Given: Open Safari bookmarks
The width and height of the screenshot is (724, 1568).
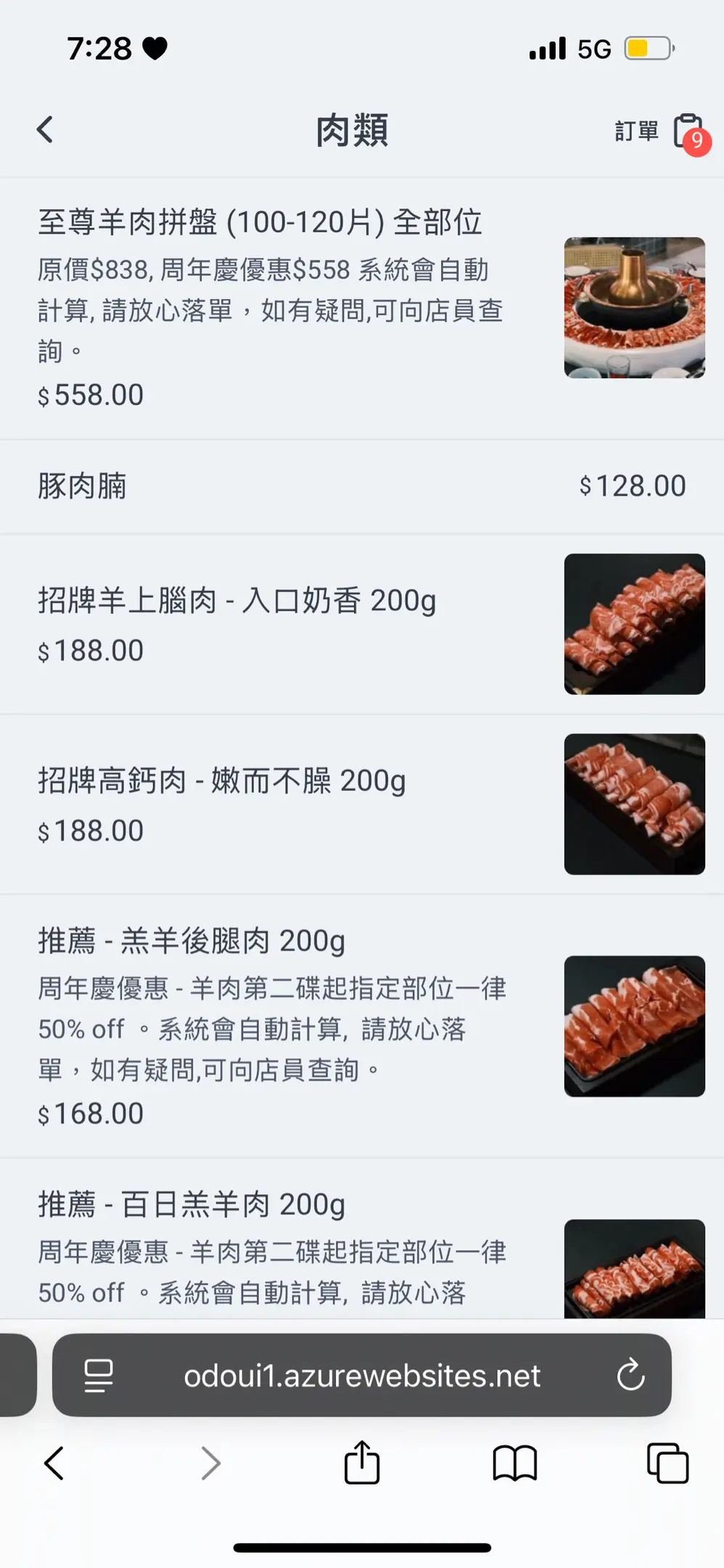Looking at the screenshot, I should tap(514, 1463).
